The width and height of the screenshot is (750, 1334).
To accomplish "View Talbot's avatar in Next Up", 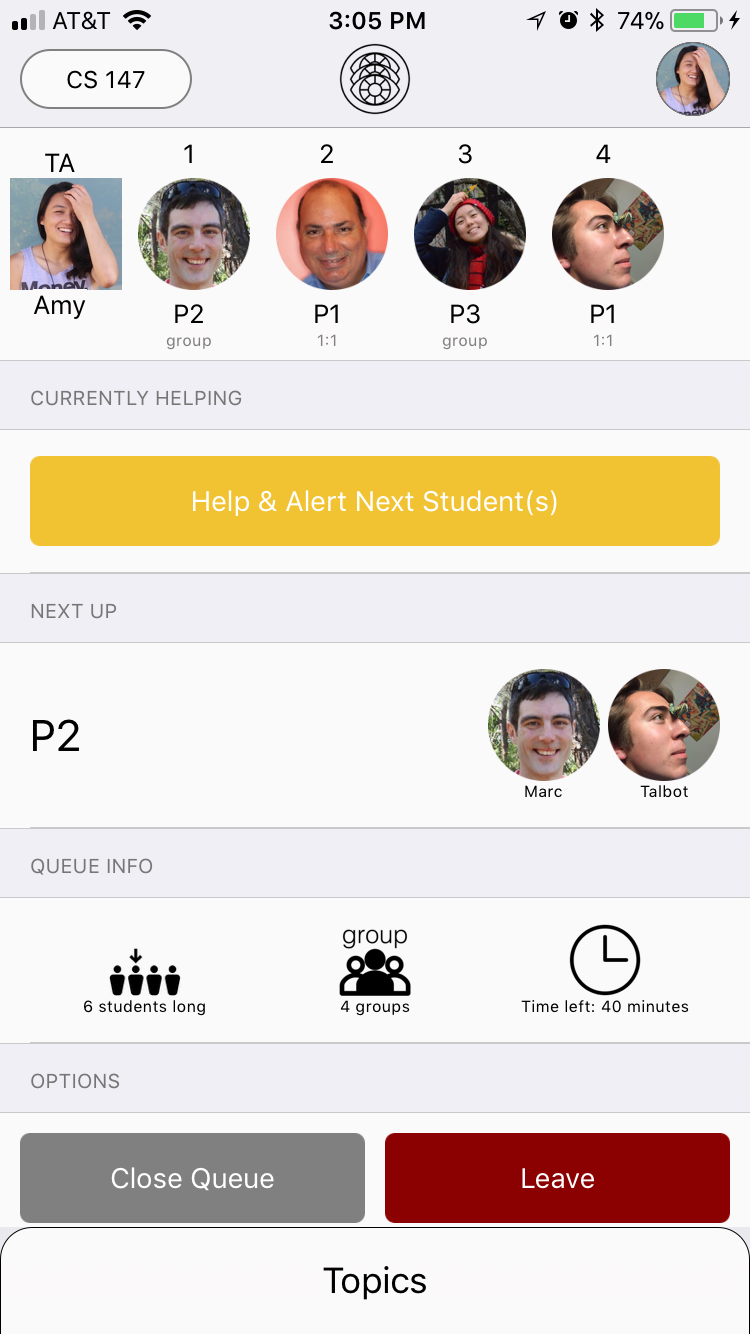I will point(664,724).
